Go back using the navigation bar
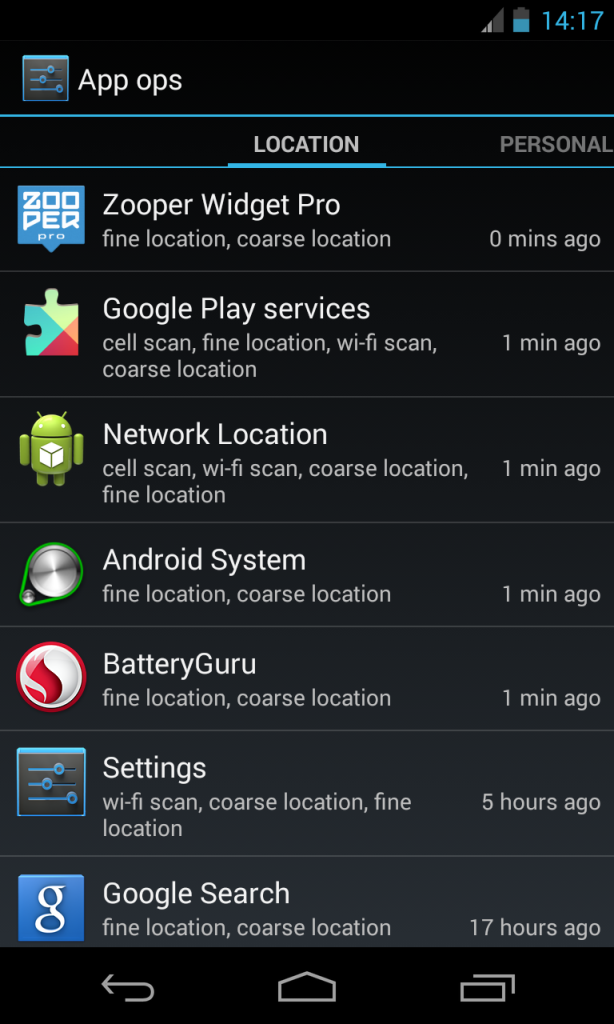The width and height of the screenshot is (614, 1024). pyautogui.click(x=128, y=988)
